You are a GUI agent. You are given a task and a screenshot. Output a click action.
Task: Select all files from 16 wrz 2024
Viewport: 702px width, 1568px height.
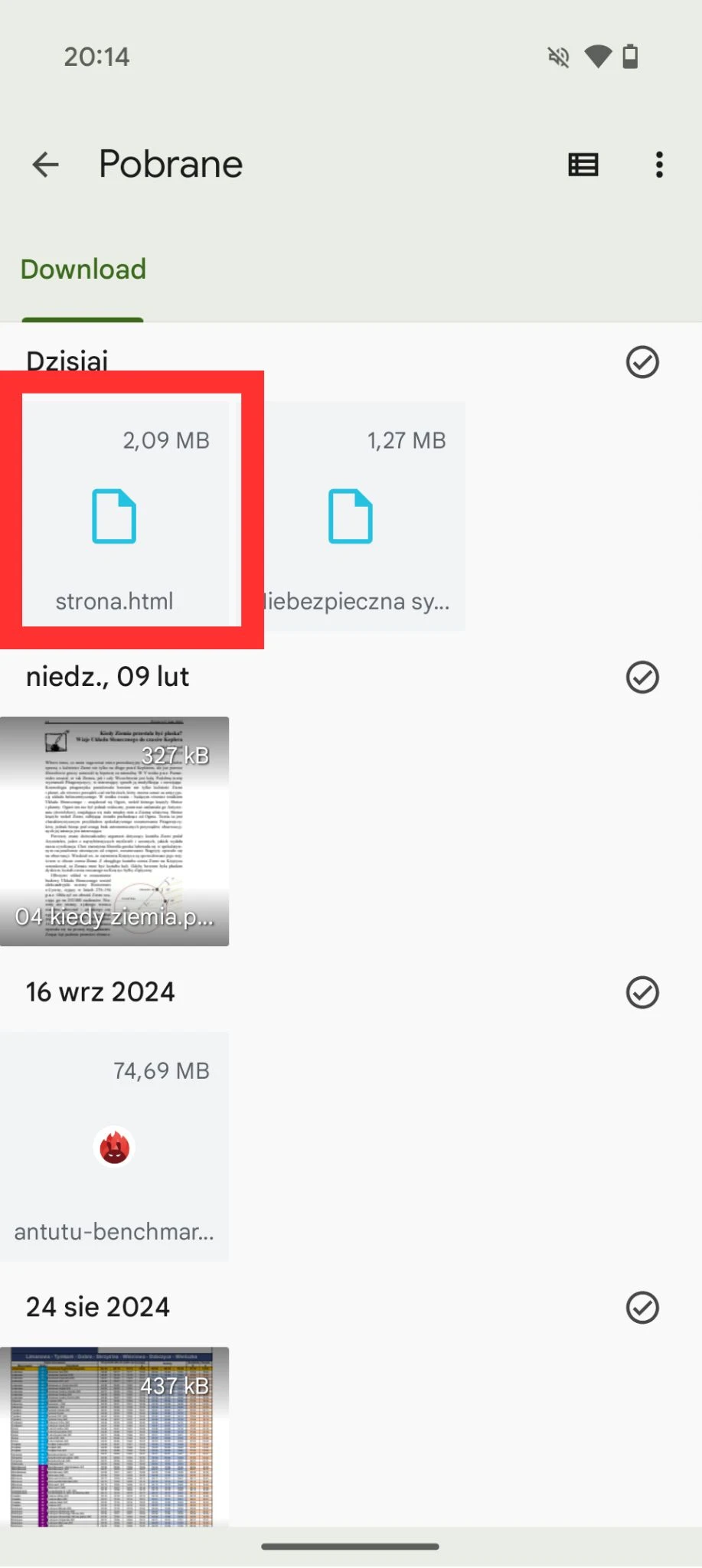(642, 992)
